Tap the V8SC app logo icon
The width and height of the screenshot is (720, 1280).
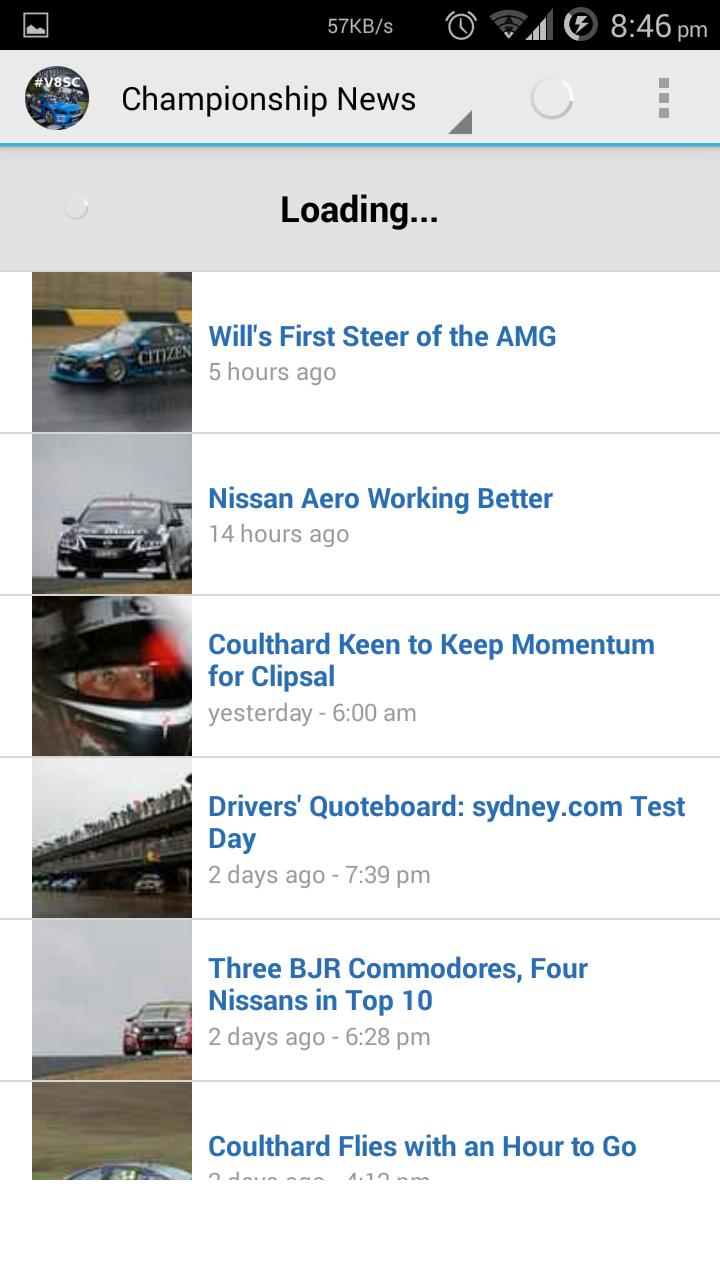(57, 97)
